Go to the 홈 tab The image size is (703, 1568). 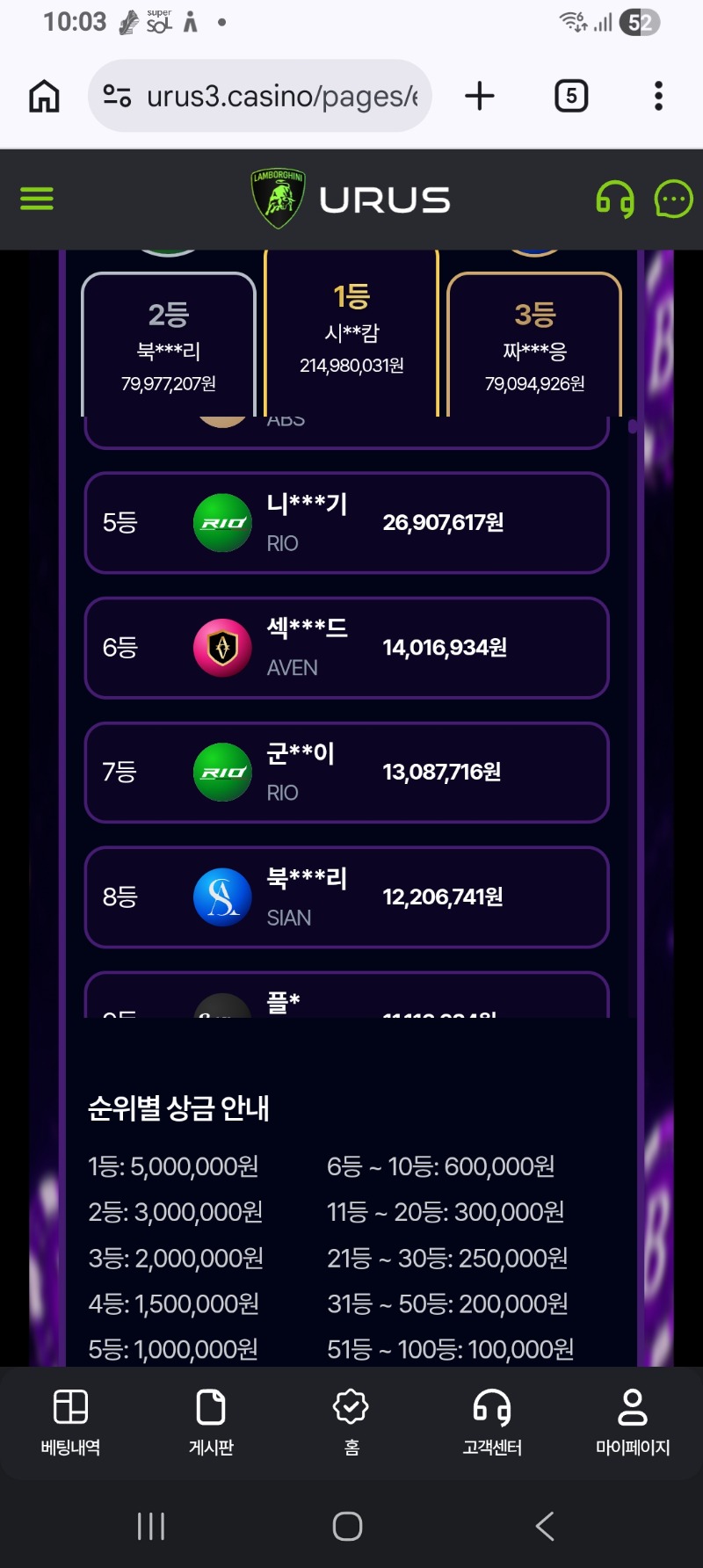tap(351, 1423)
